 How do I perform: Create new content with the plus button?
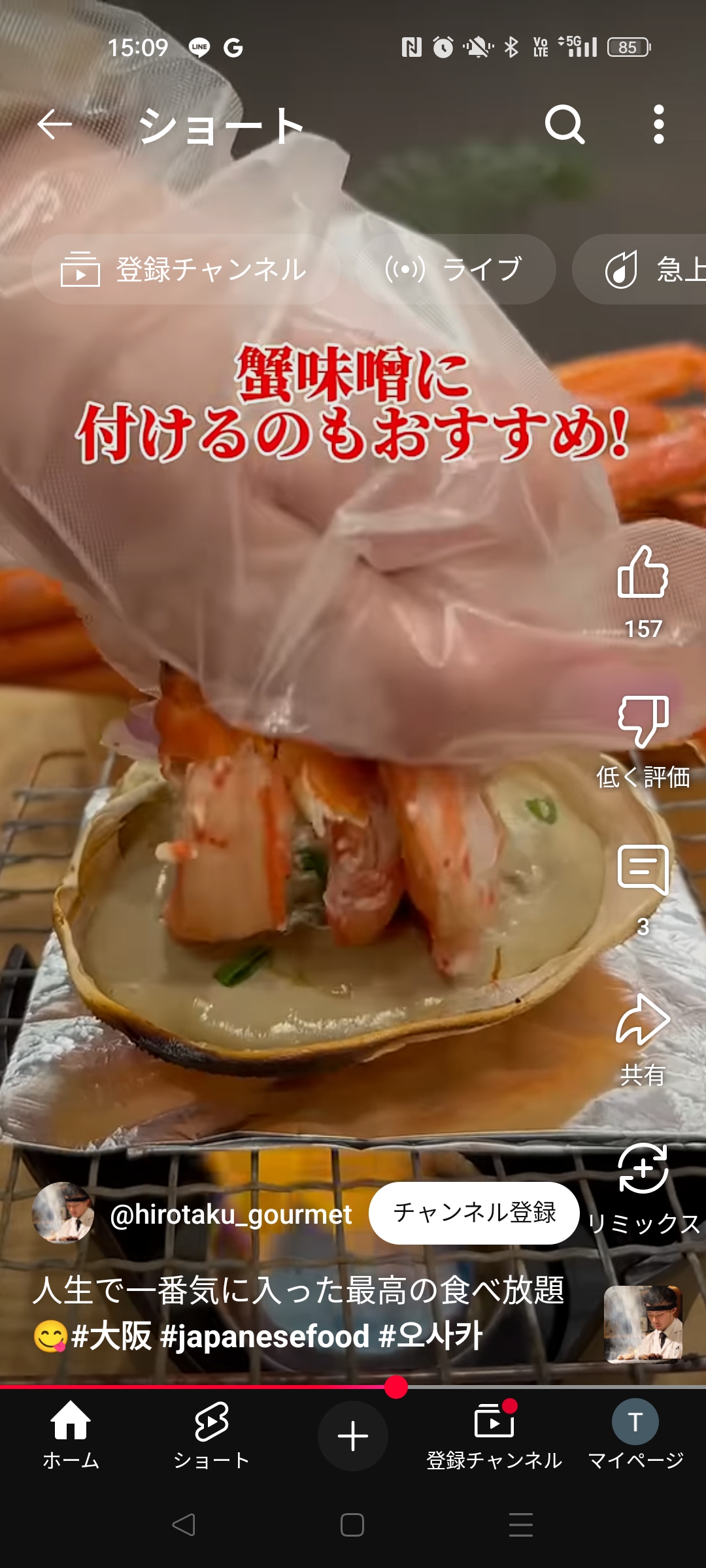tap(353, 1436)
